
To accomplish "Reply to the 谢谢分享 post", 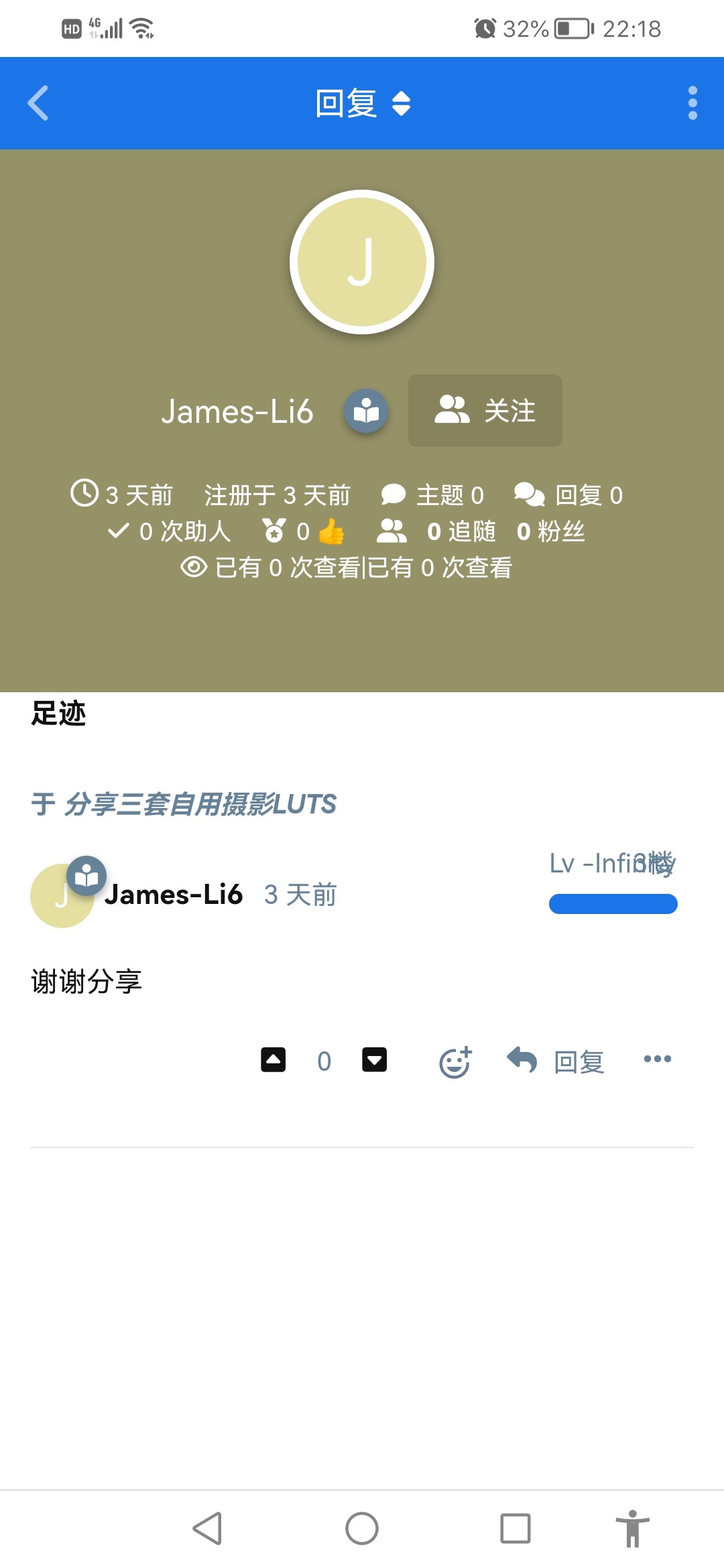I will click(556, 1061).
